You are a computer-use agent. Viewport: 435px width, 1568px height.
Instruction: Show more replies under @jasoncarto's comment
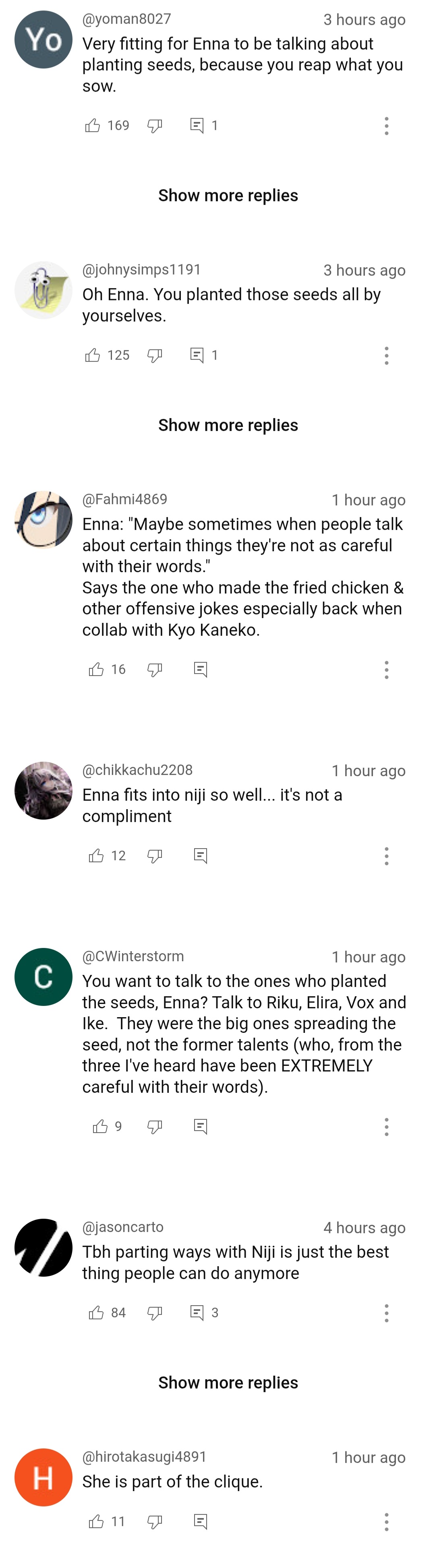pos(228,1383)
